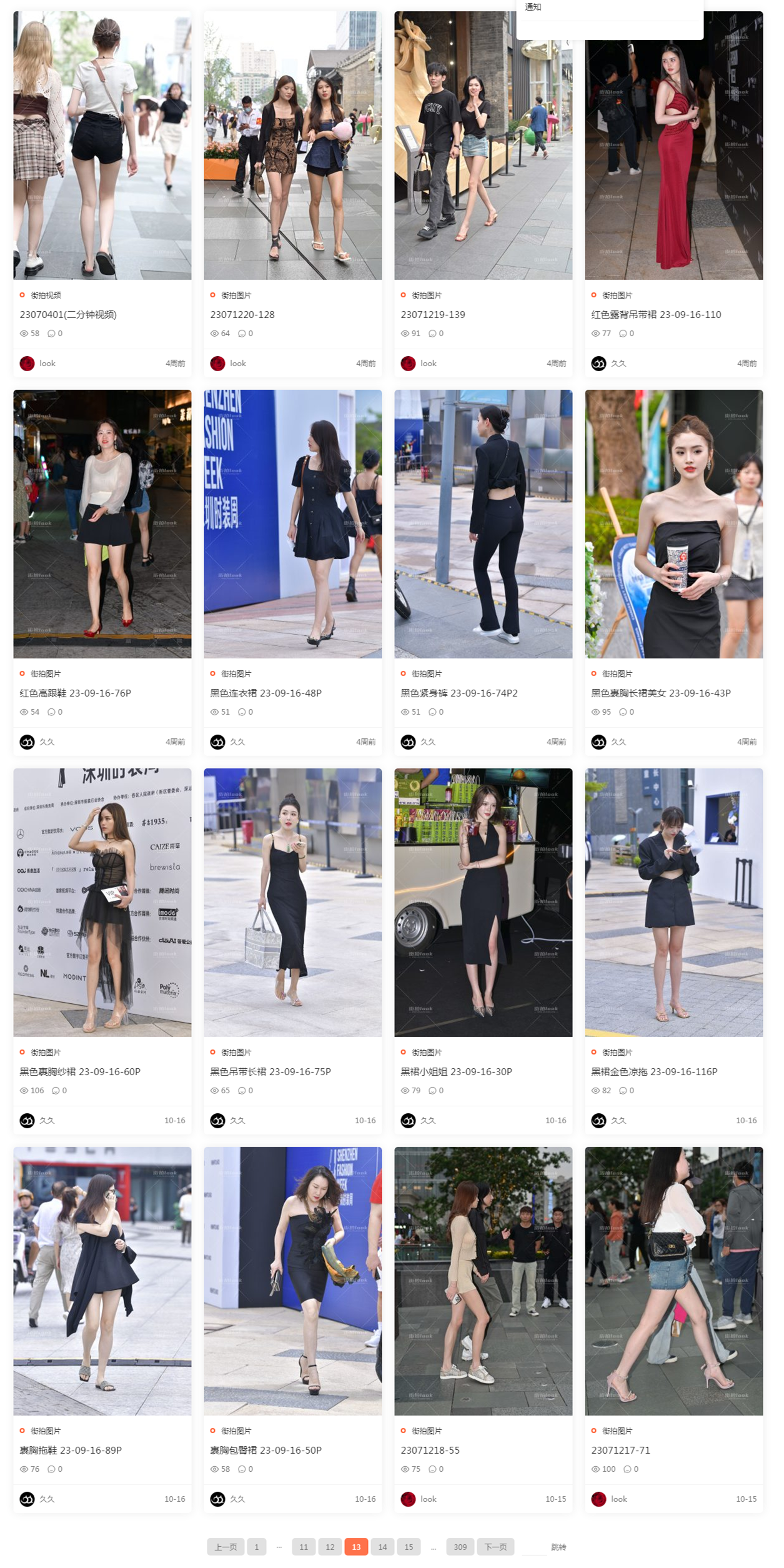This screenshot has width=784, height=1568.
Task: View the 黑色裹胸纱裙 23-09-16-60P card
Action: pos(80,1071)
